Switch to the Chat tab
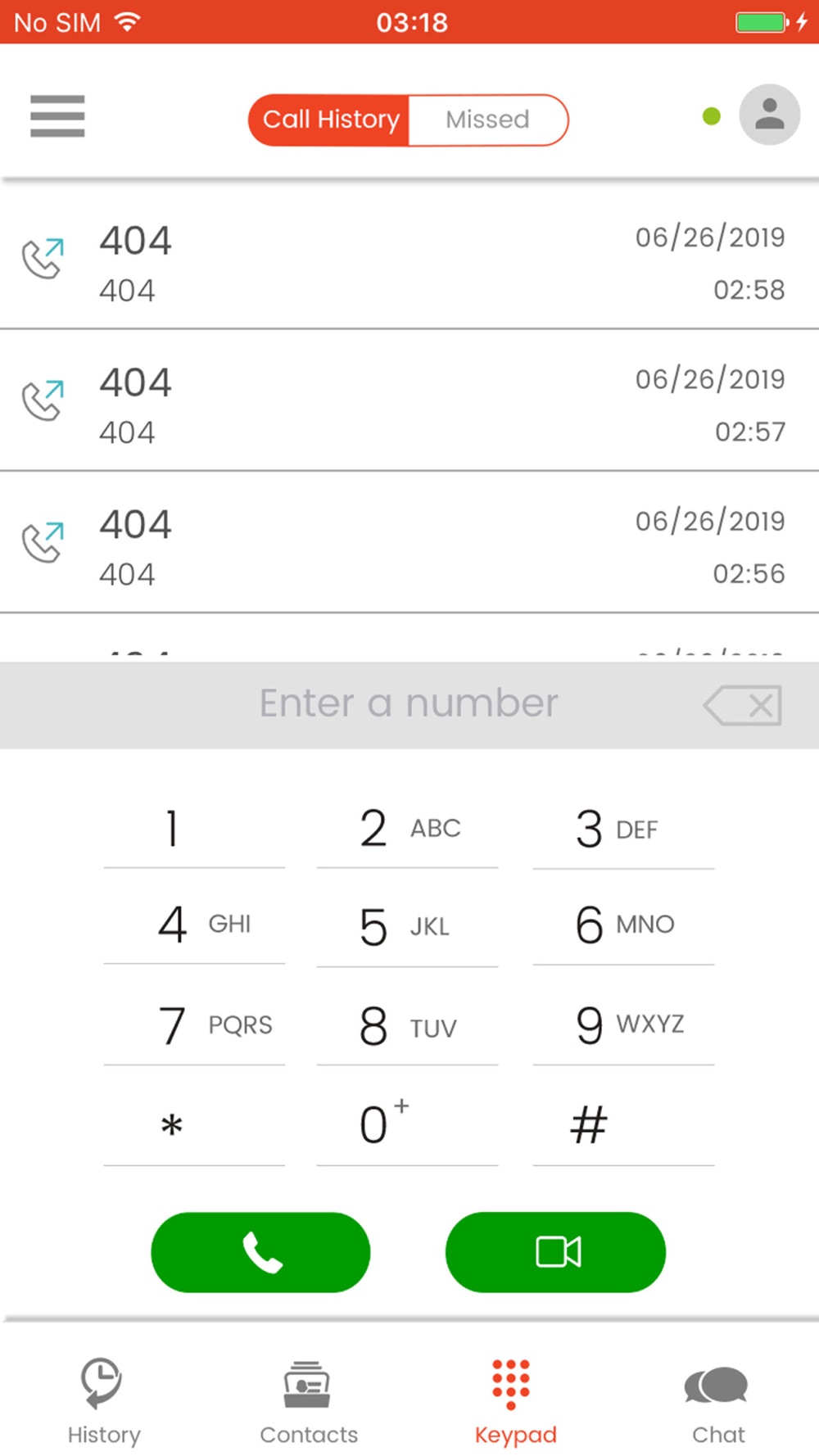Viewport: 819px width, 1456px height. pyautogui.click(x=717, y=1402)
